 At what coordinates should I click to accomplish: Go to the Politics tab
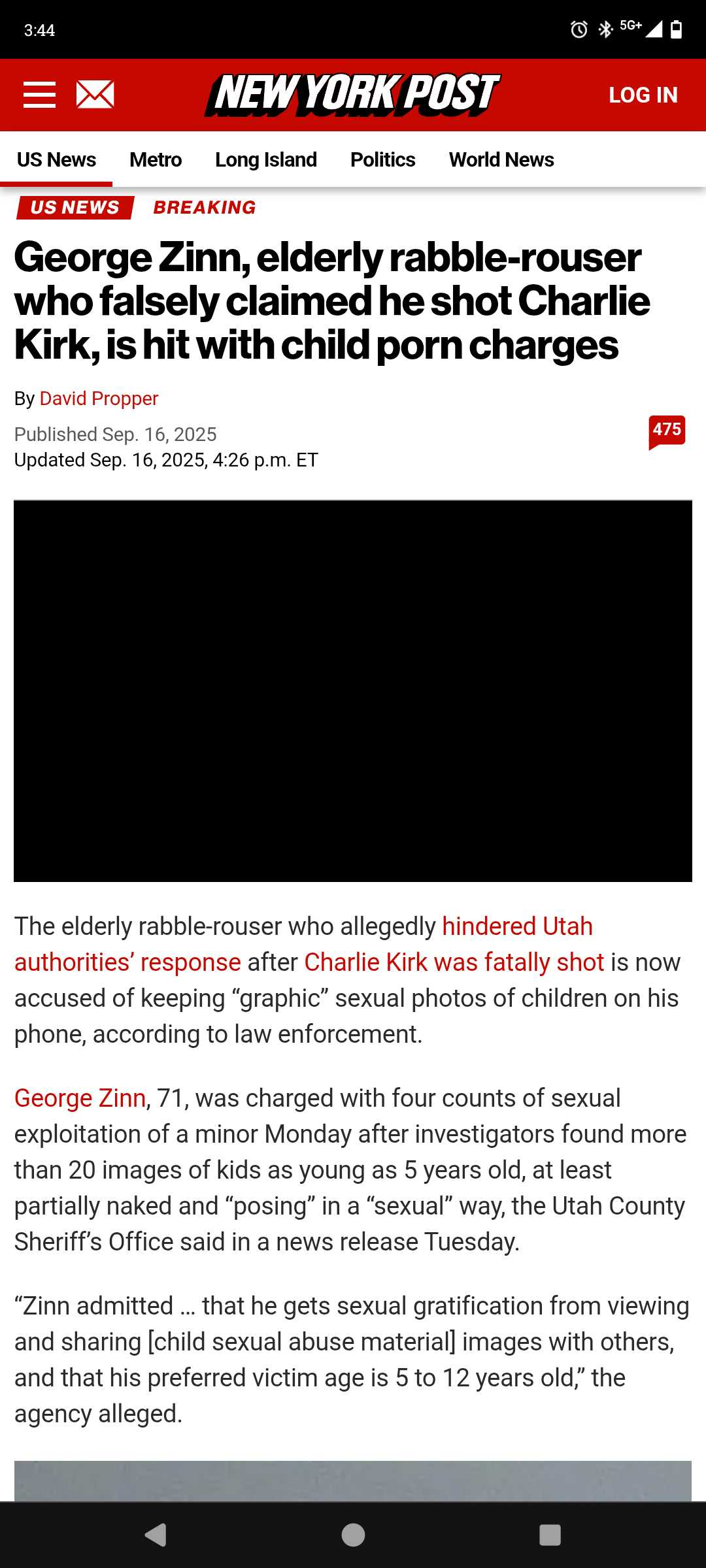coord(382,160)
